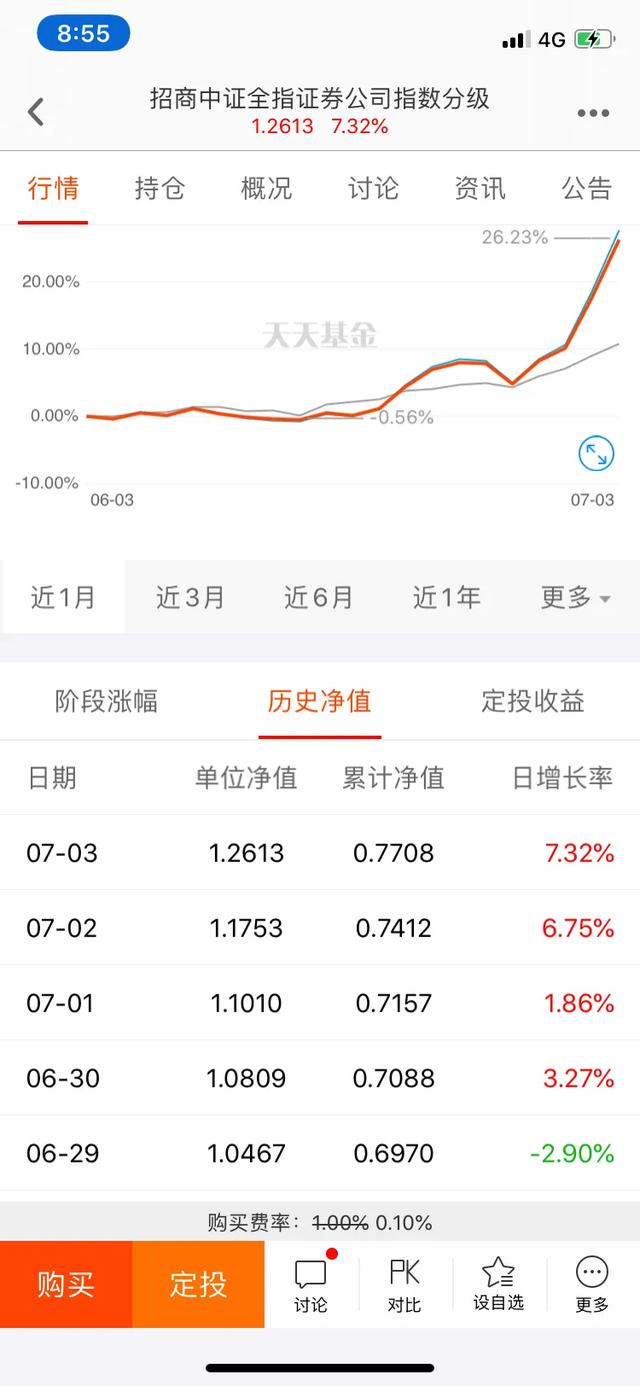
Task: Switch to the 持仓 tab
Action: (160, 188)
